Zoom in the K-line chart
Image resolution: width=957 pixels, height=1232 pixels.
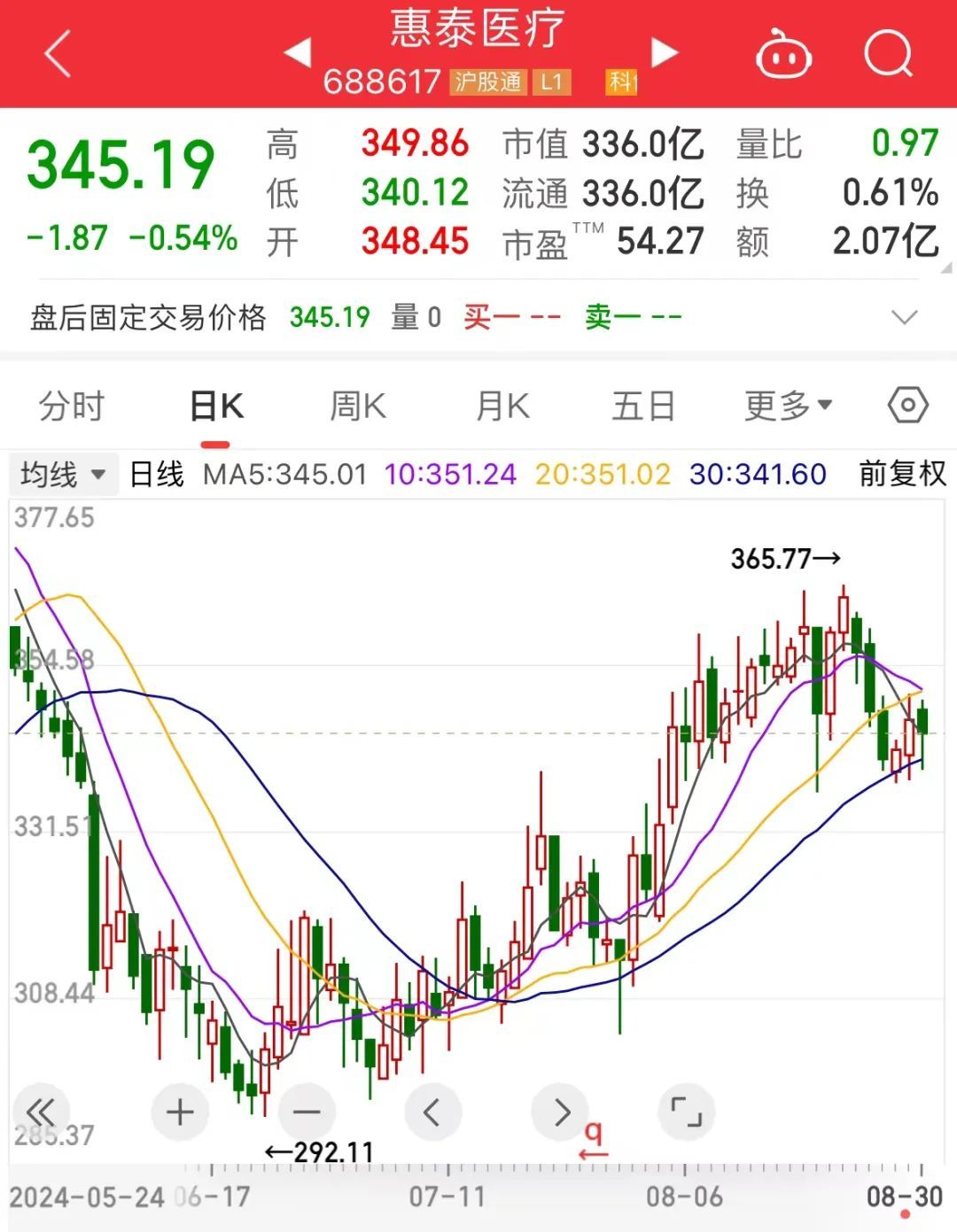[180, 1112]
